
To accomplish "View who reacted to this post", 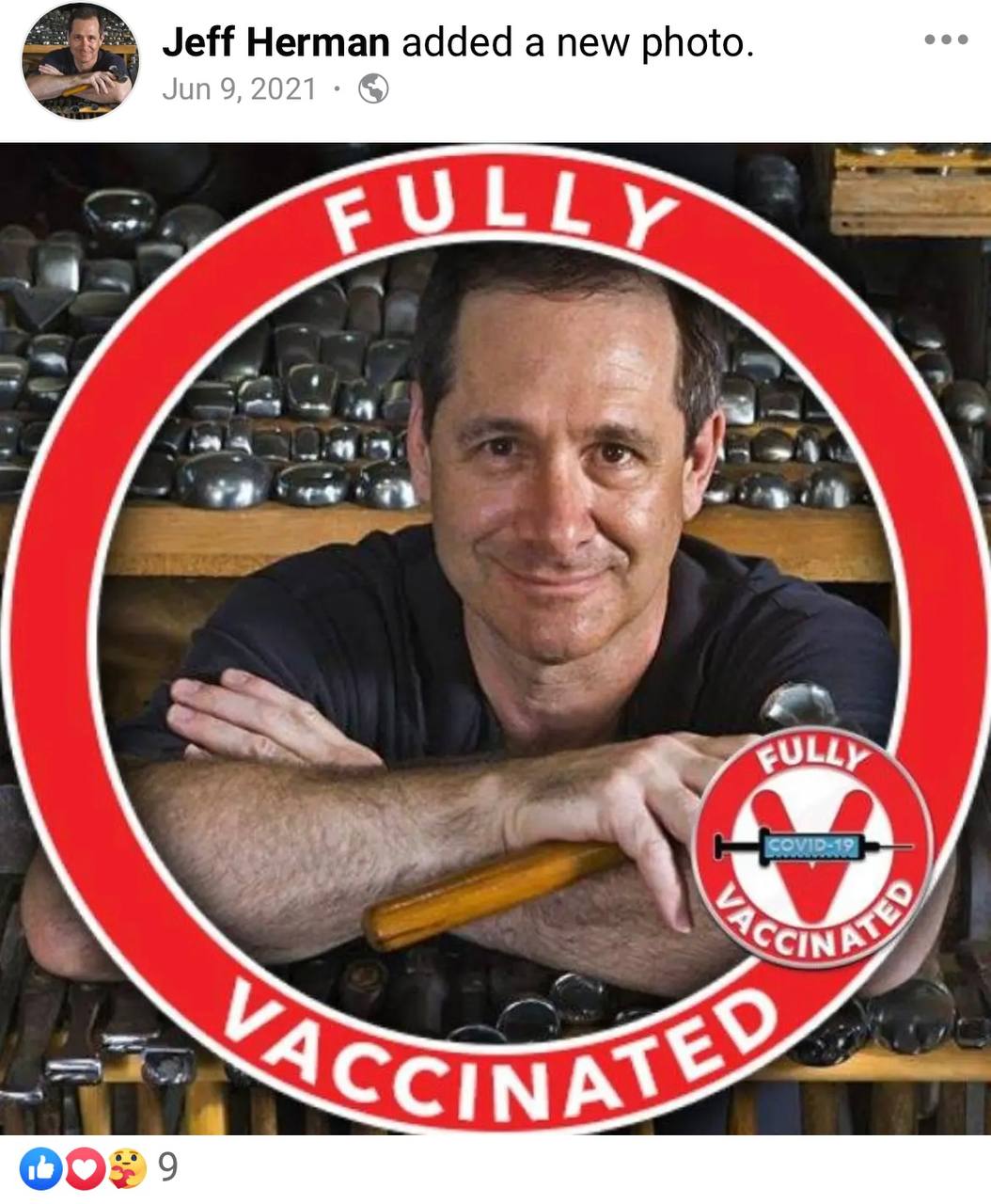I will coord(103,1167).
